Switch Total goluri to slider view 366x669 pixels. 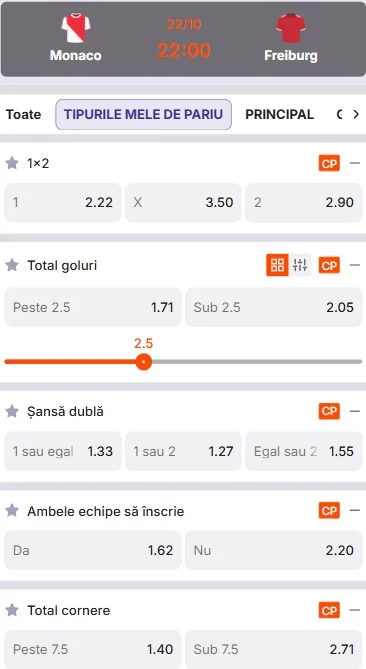[300, 265]
